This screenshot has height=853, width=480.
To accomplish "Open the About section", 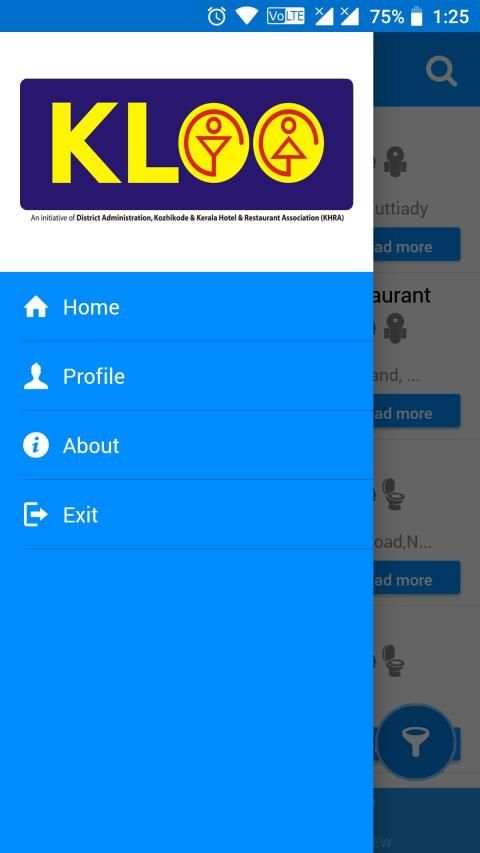I will click(x=187, y=446).
